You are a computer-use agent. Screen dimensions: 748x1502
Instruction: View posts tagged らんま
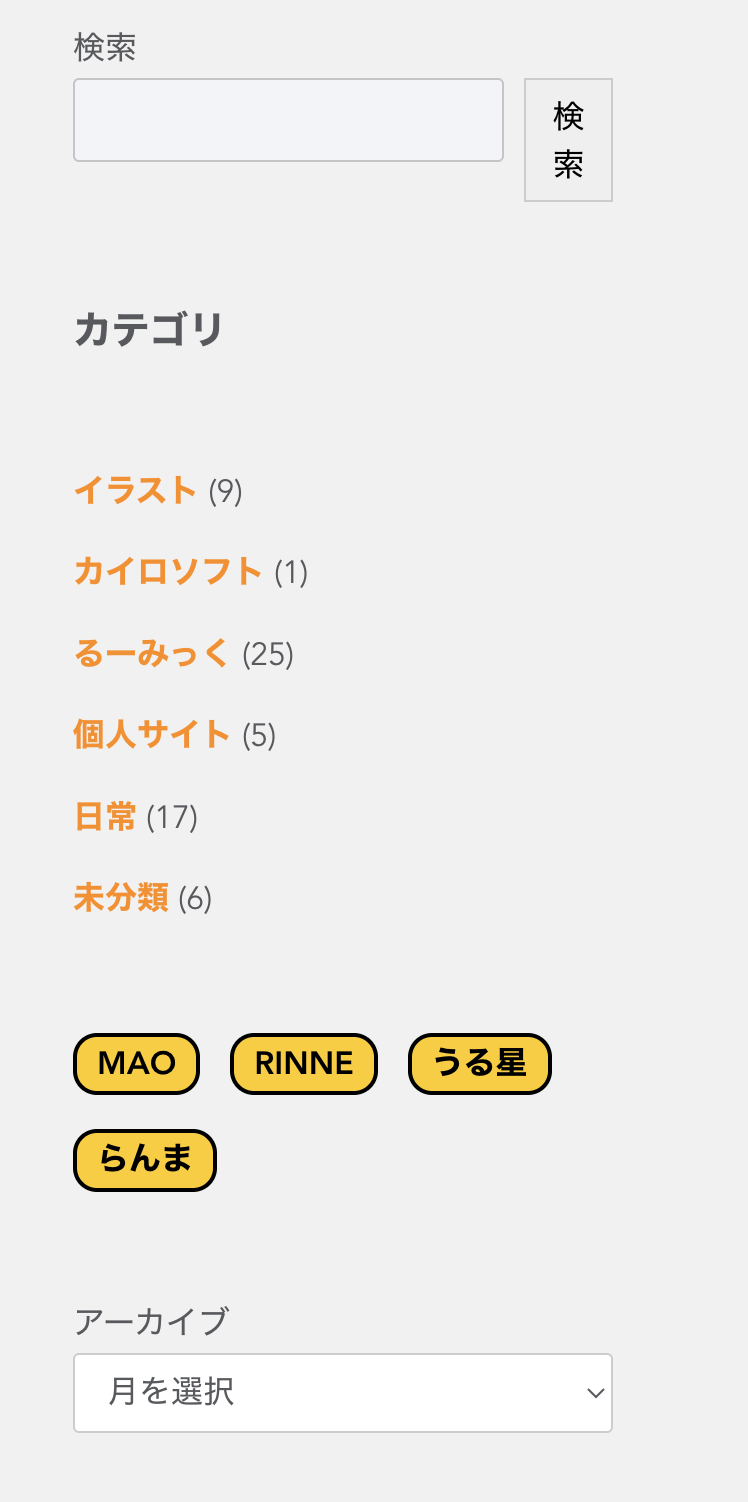pos(145,1160)
